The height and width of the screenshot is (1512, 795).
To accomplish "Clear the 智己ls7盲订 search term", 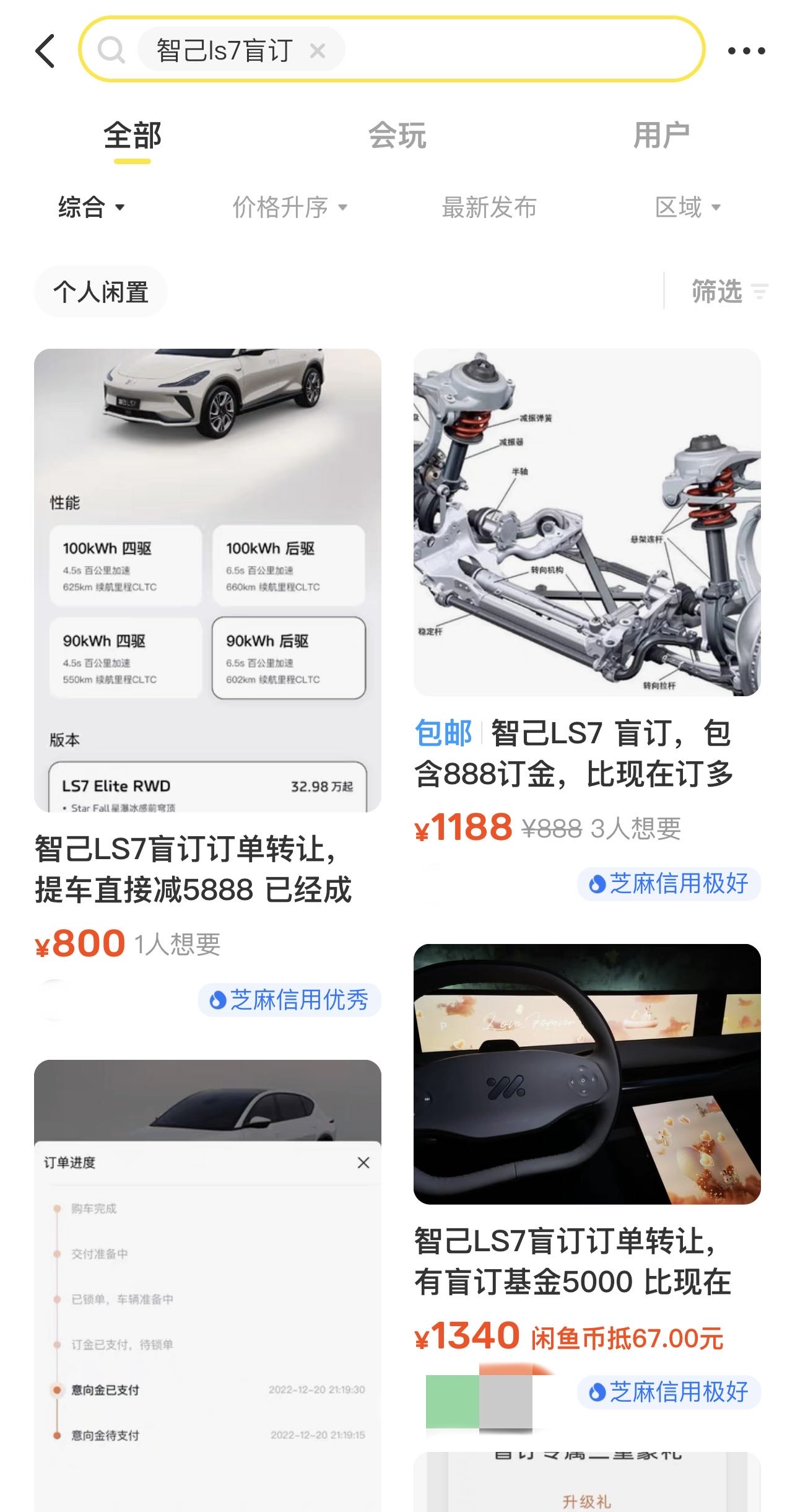I will click(318, 50).
